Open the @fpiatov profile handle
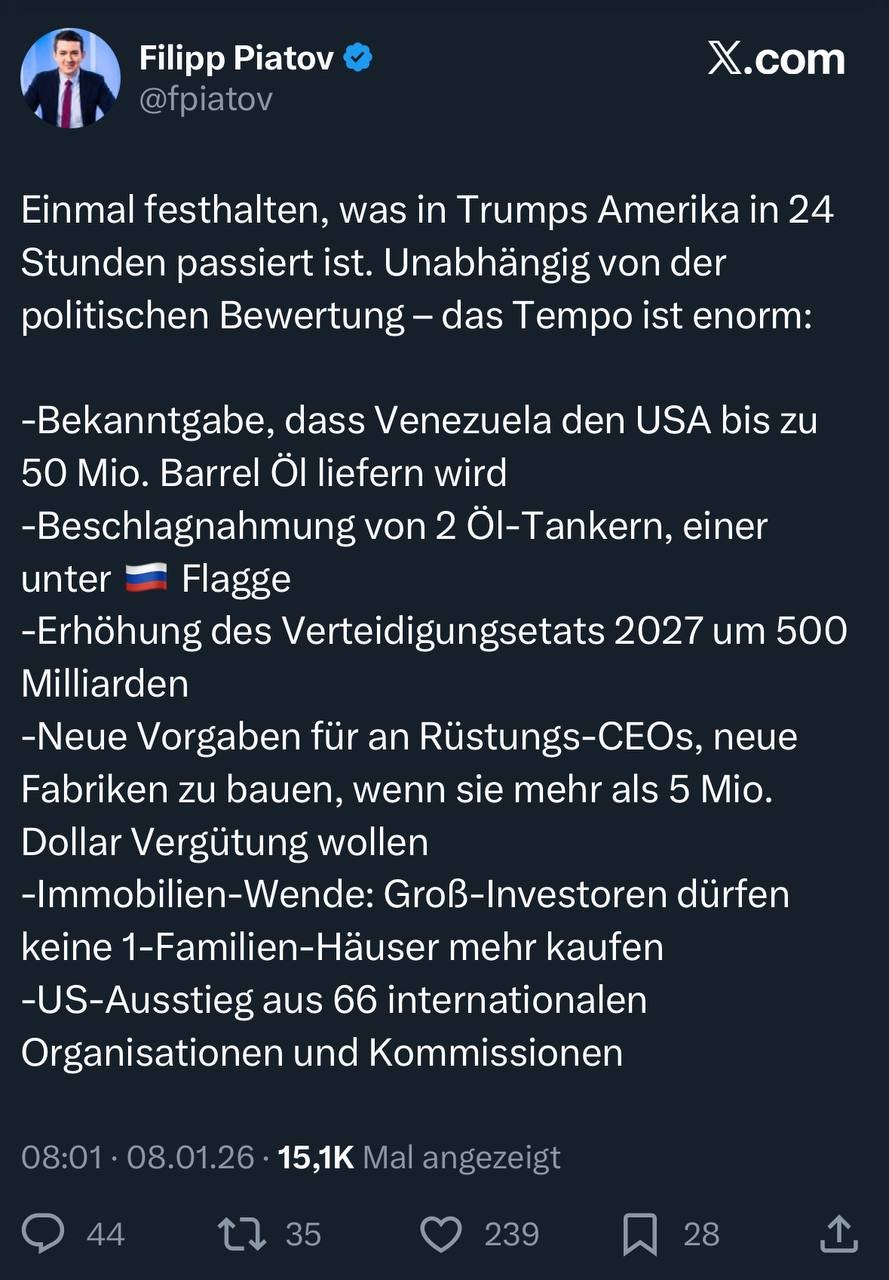The height and width of the screenshot is (1280, 889). (206, 100)
